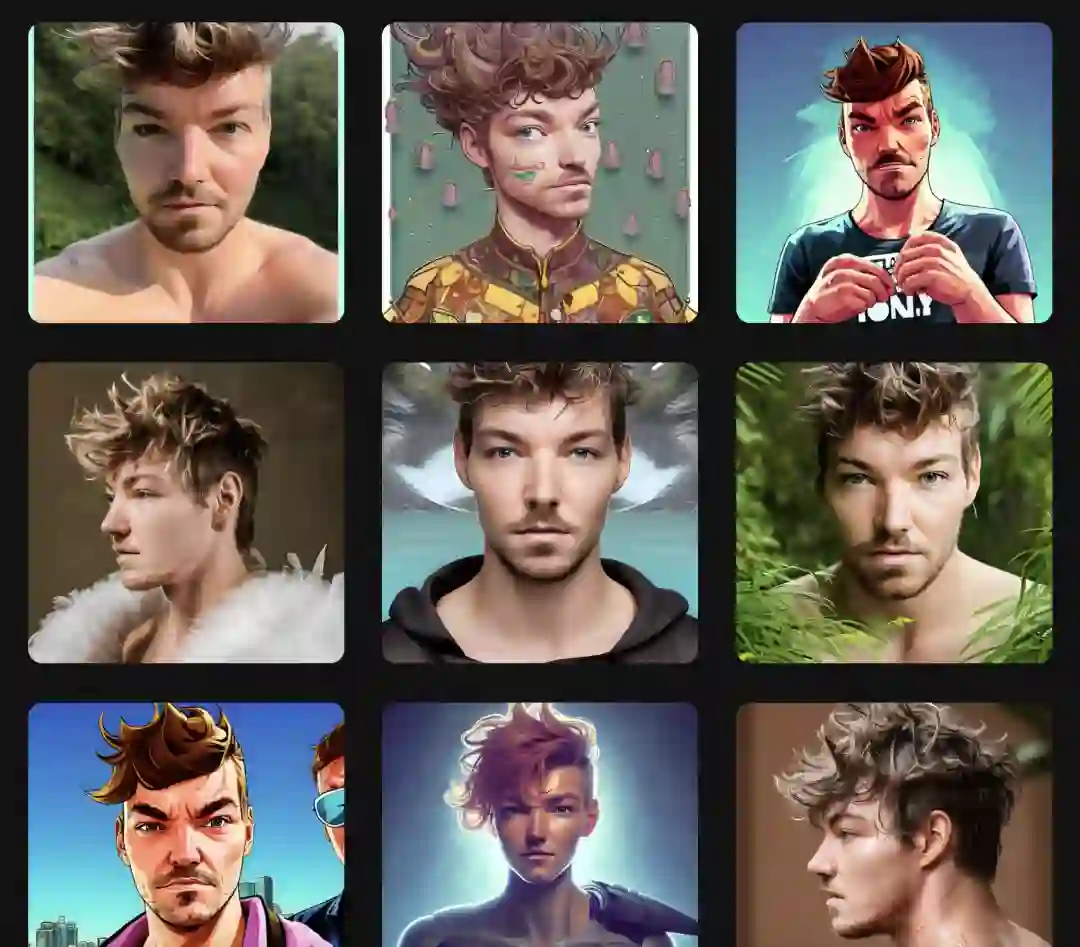Image resolution: width=1080 pixels, height=947 pixels.
Task: Open the side-profile avatar on brown background
Action: 894,824
